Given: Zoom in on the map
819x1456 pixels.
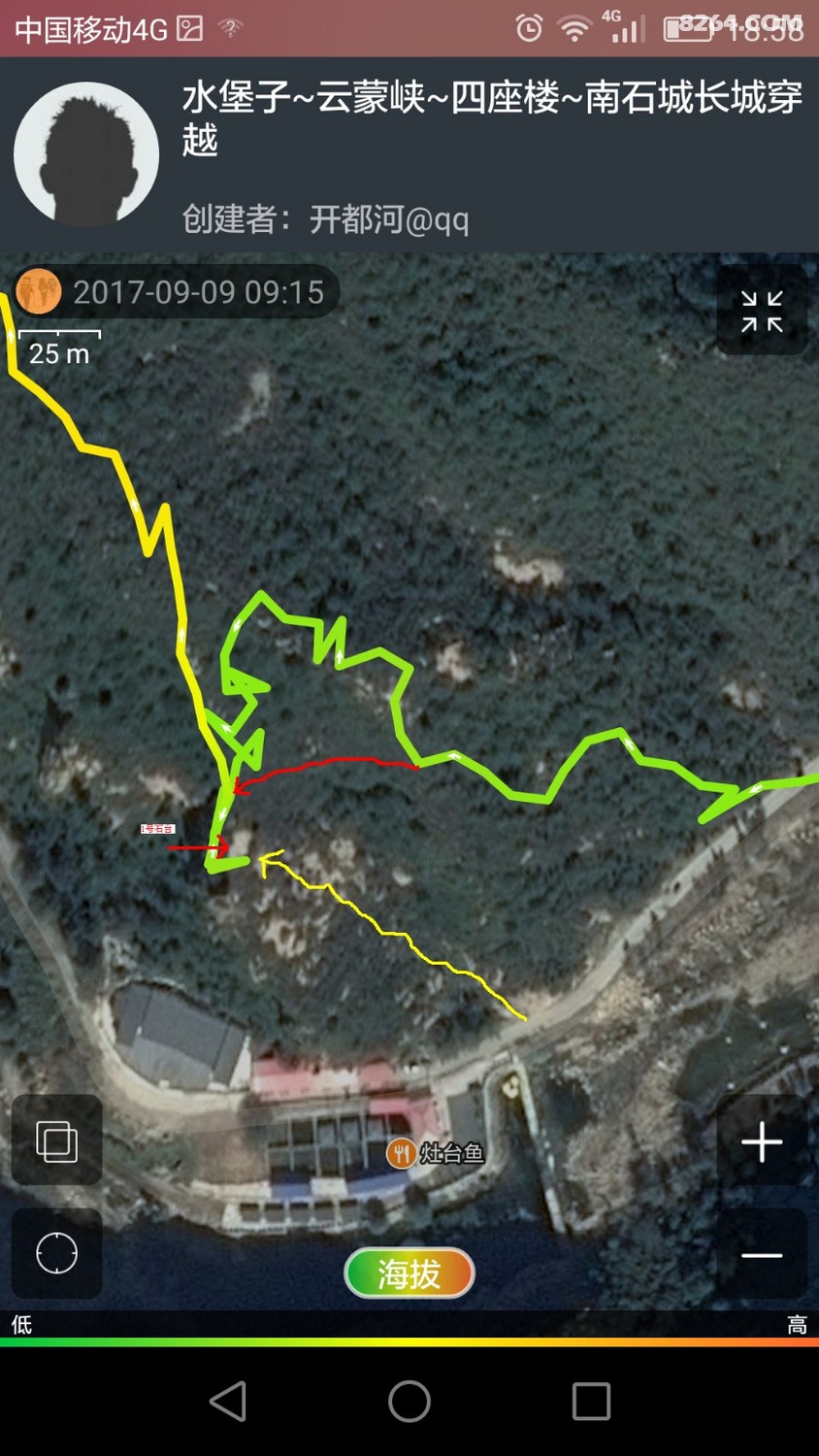Looking at the screenshot, I should coord(762,1142).
